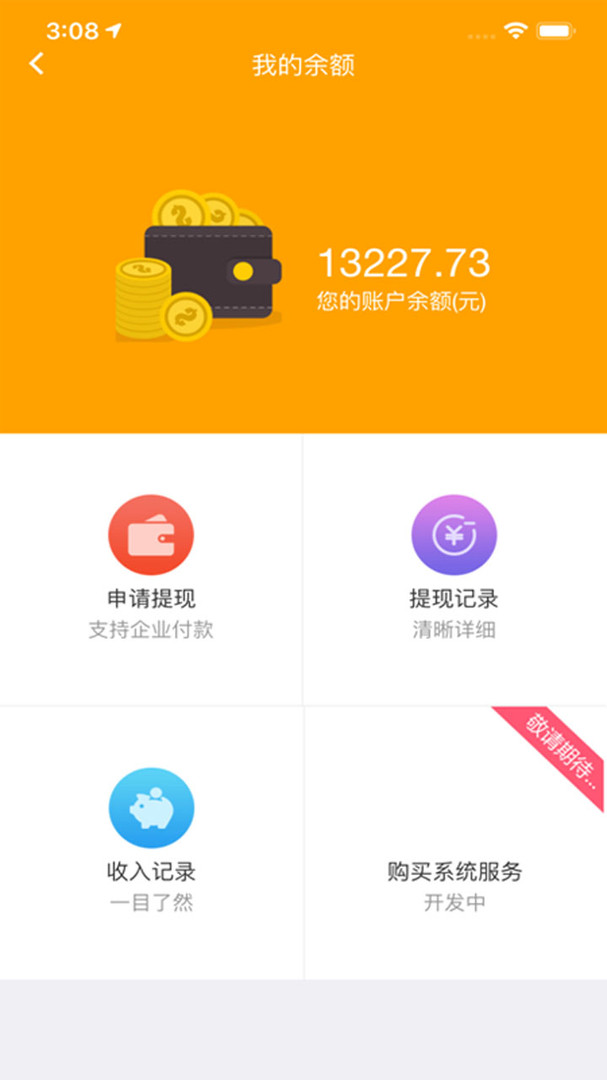The image size is (607, 1080).
Task: Go back using the top-left arrow
Action: click(37, 64)
